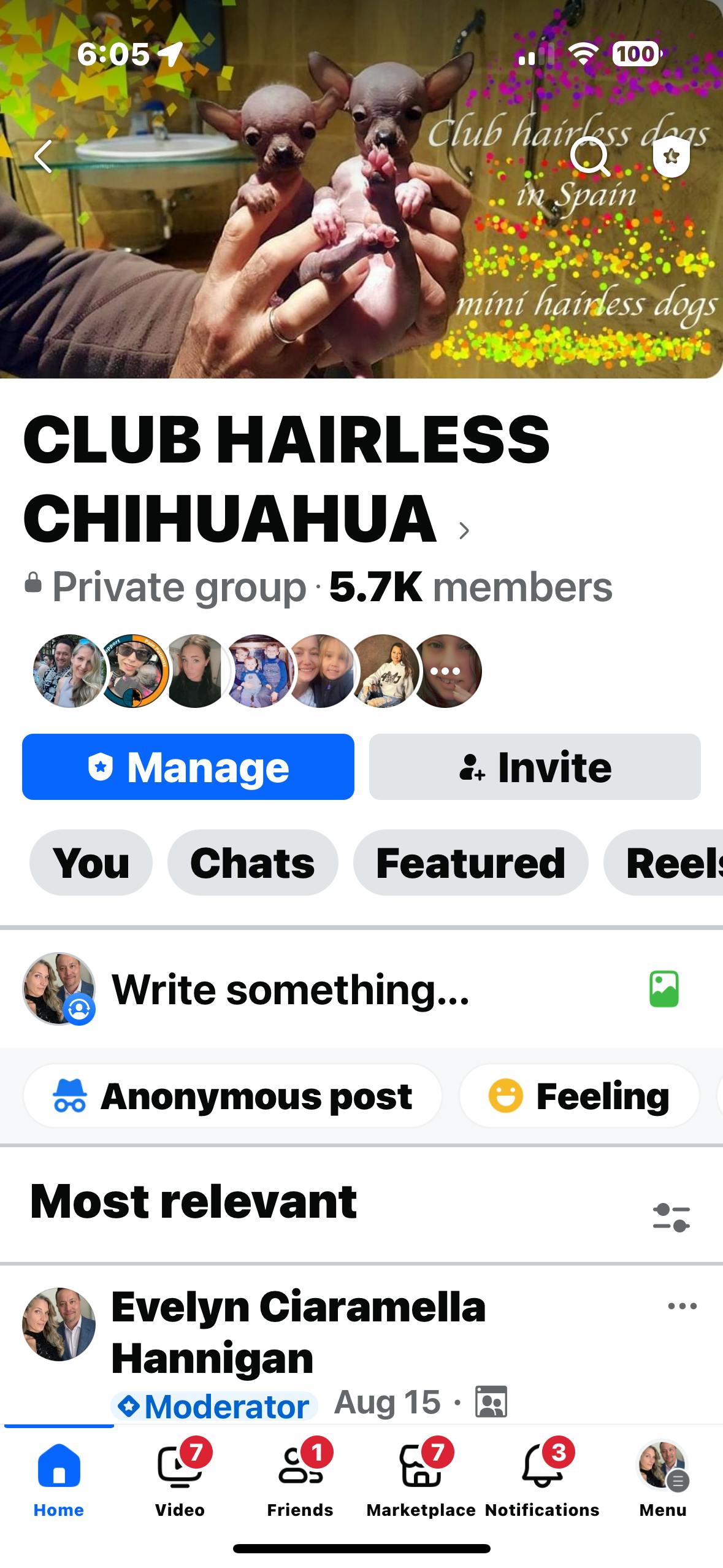Select the You chip
Image resolution: width=723 pixels, height=1568 pixels.
(x=91, y=863)
